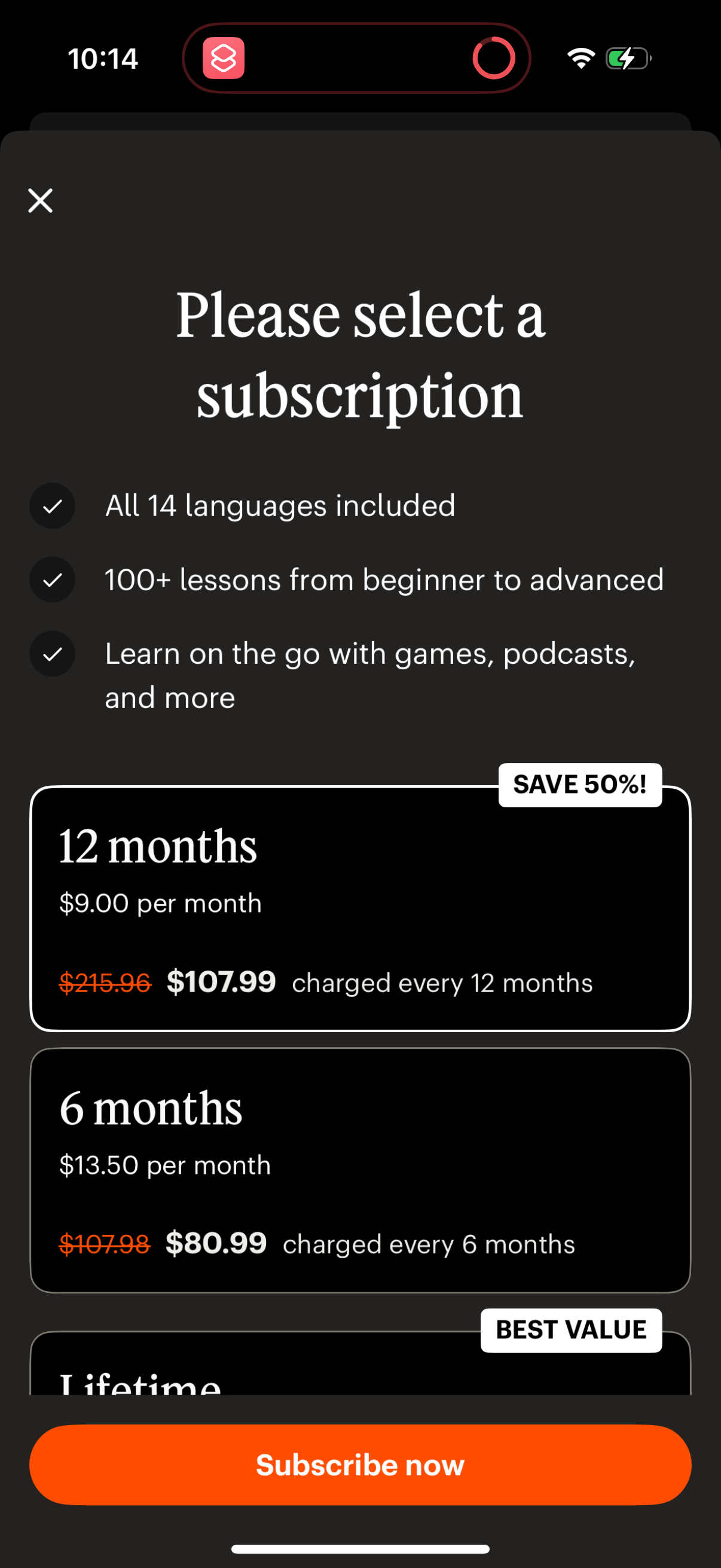Viewport: 721px width, 1568px height.
Task: Tap the checkmark beside 100+ lessons feature
Action: coord(53,579)
